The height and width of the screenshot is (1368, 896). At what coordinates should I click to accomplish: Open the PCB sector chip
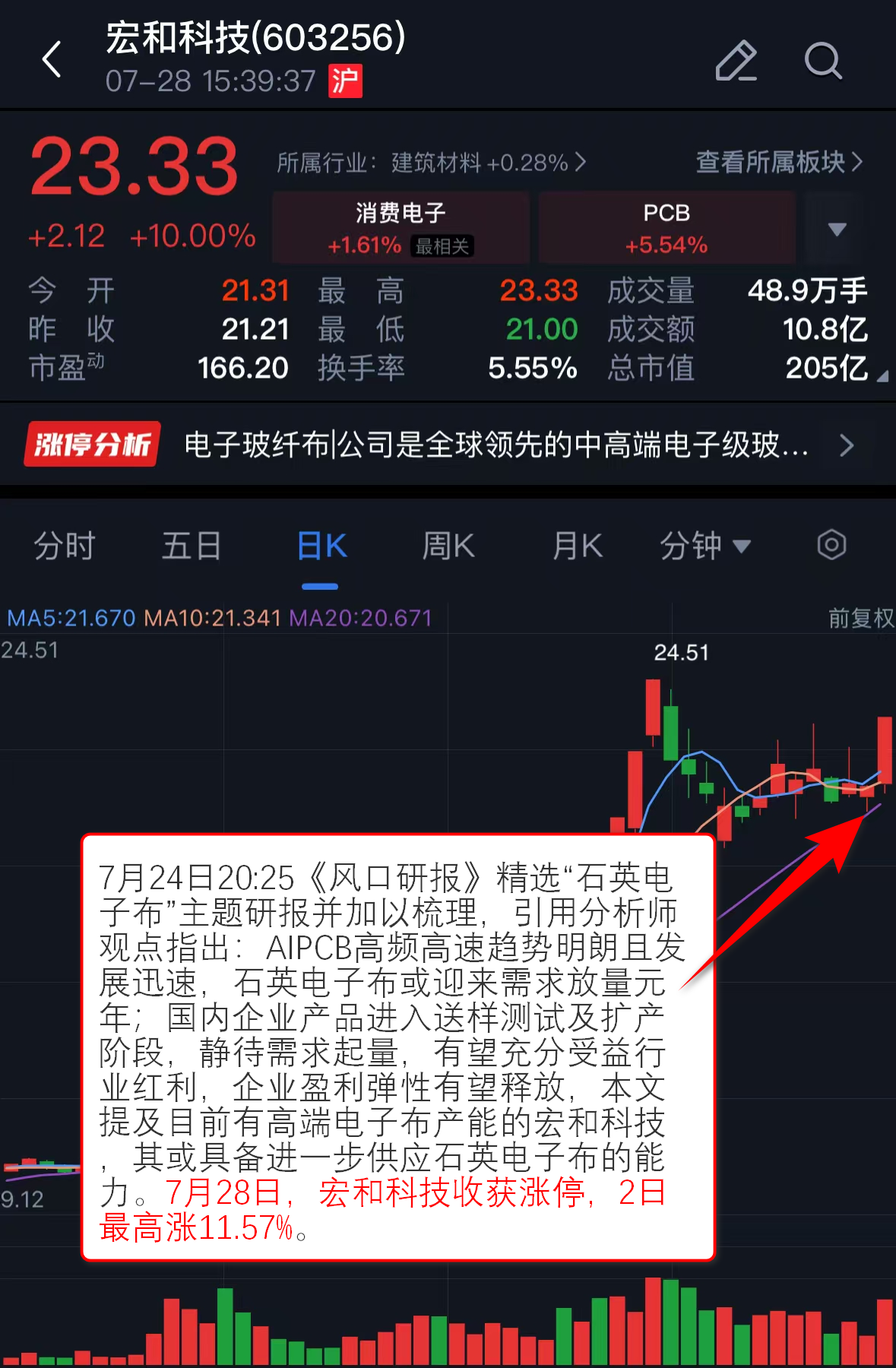click(666, 227)
